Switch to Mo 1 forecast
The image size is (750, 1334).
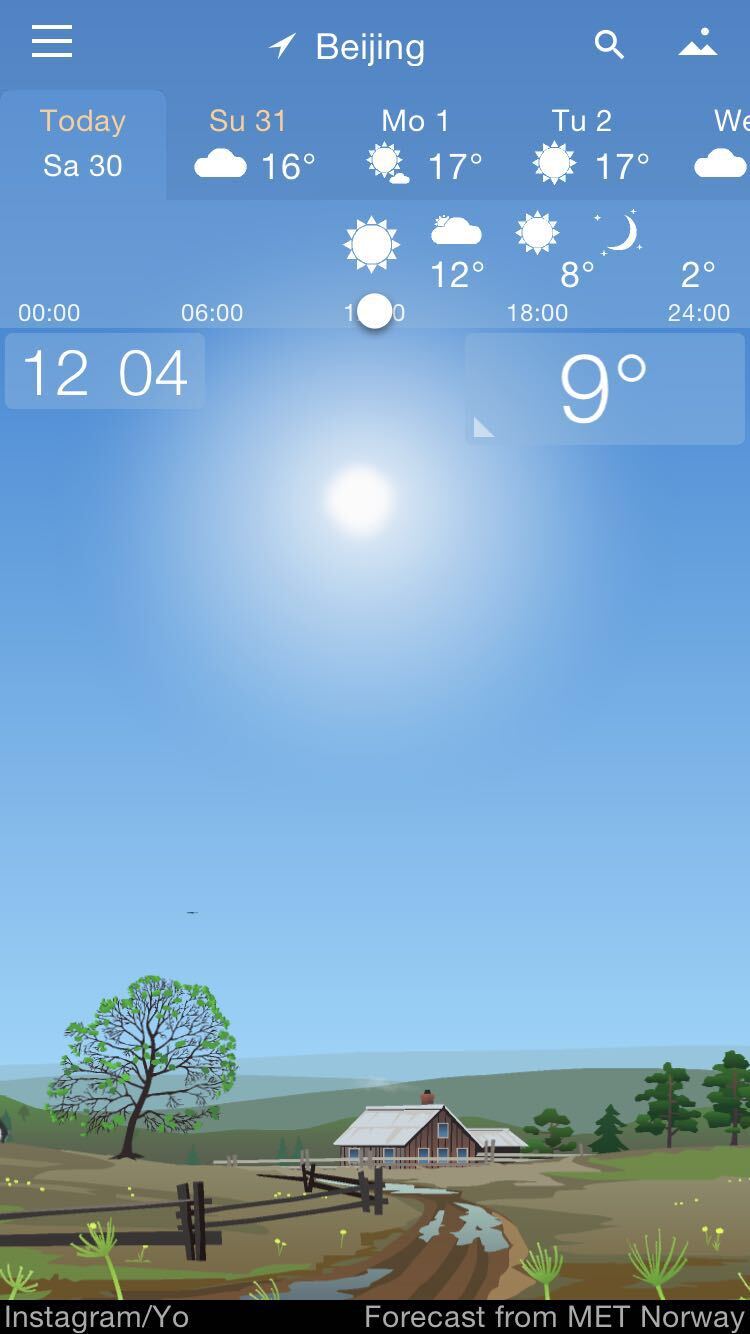tap(417, 144)
